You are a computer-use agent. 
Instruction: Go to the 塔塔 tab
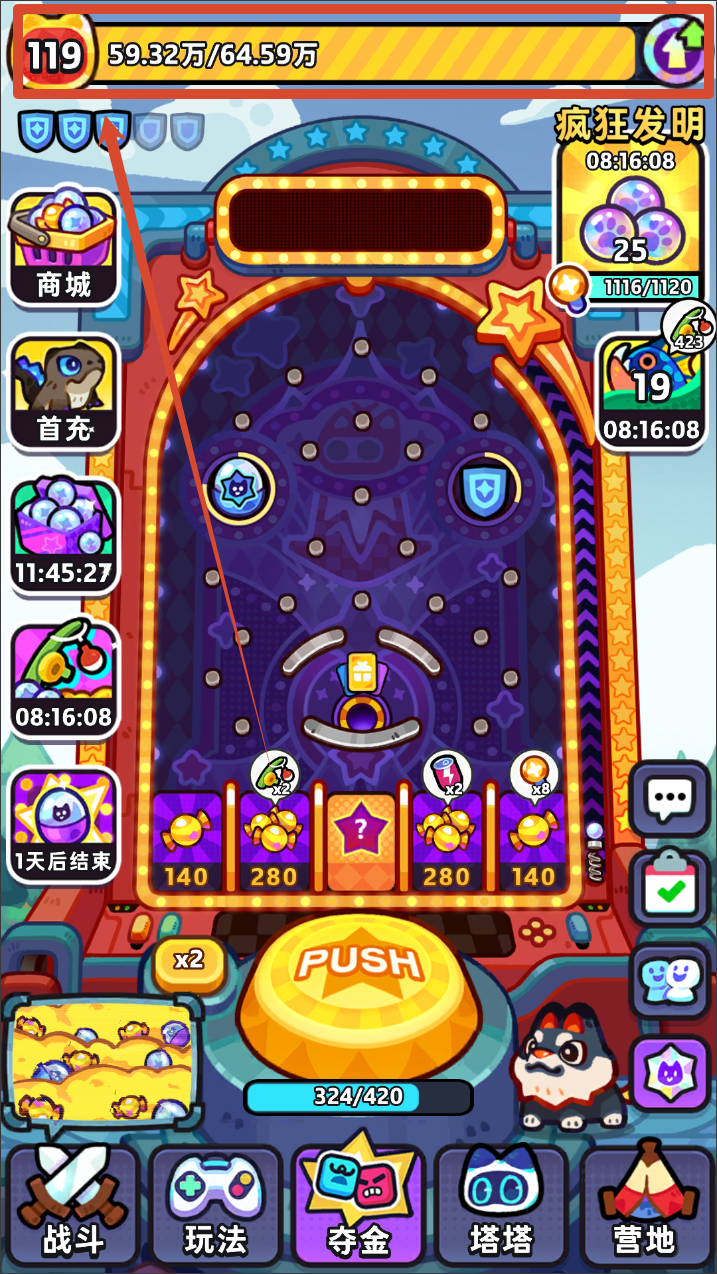[x=501, y=1205]
